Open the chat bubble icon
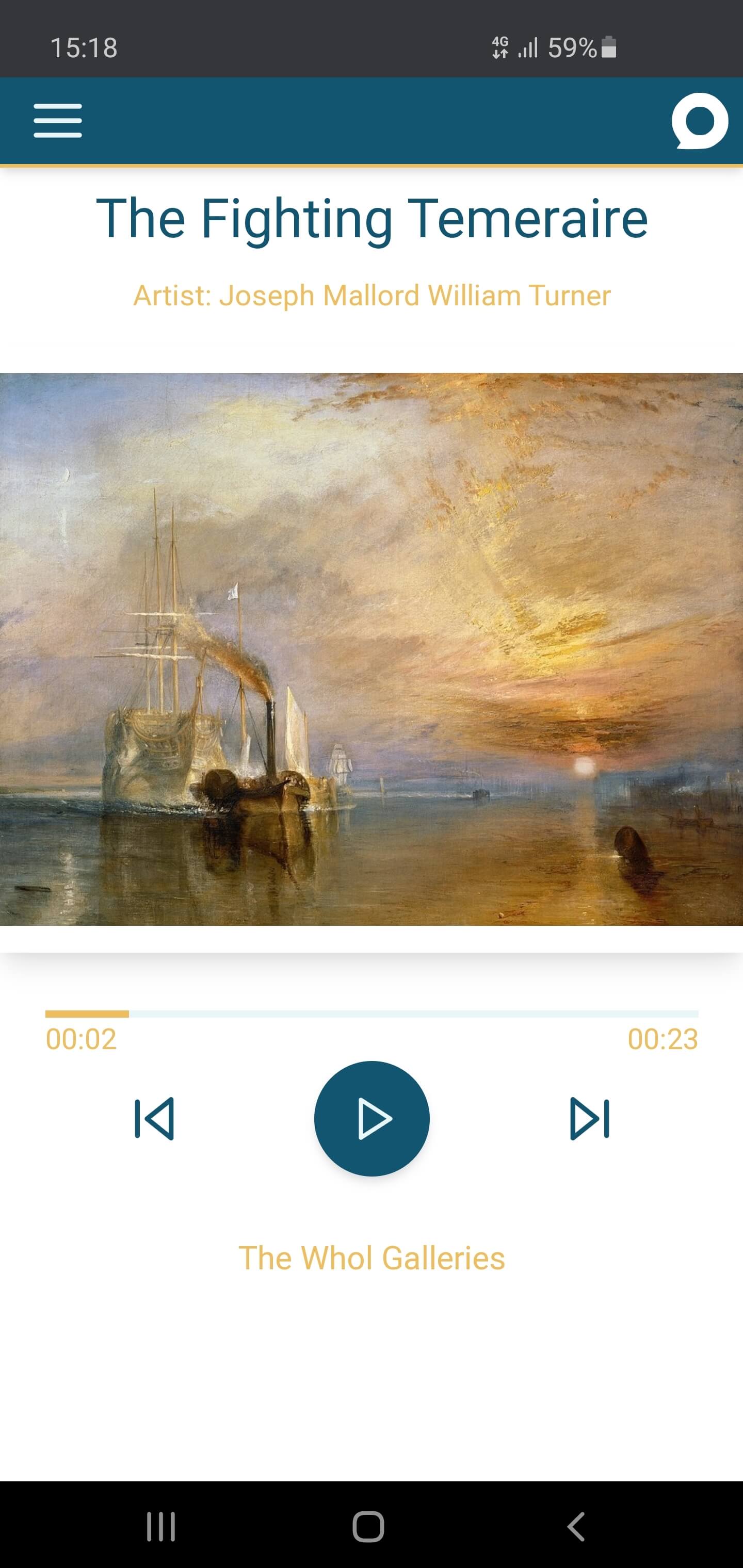 699,121
